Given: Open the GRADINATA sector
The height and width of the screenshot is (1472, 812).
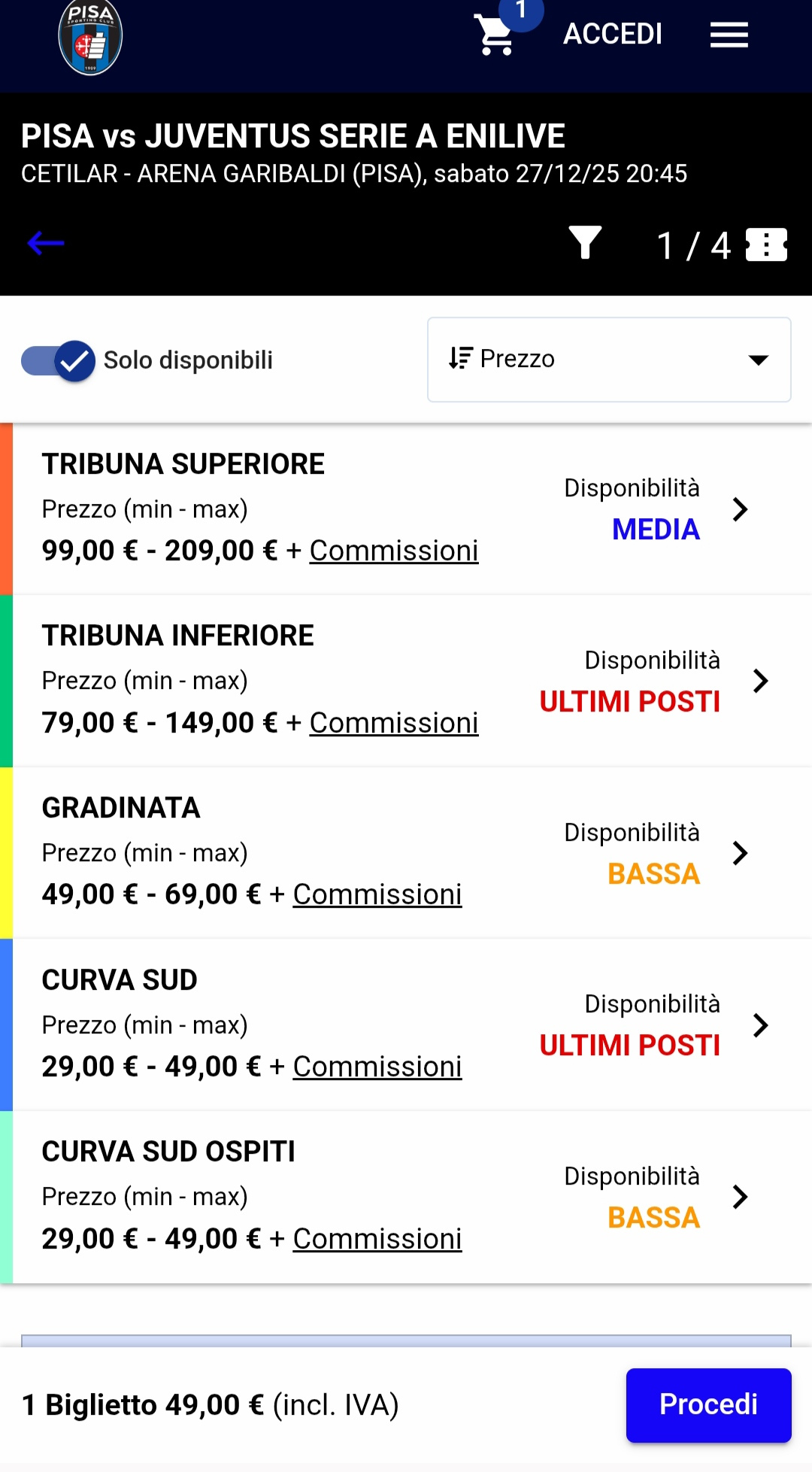Looking at the screenshot, I should pos(121,808).
